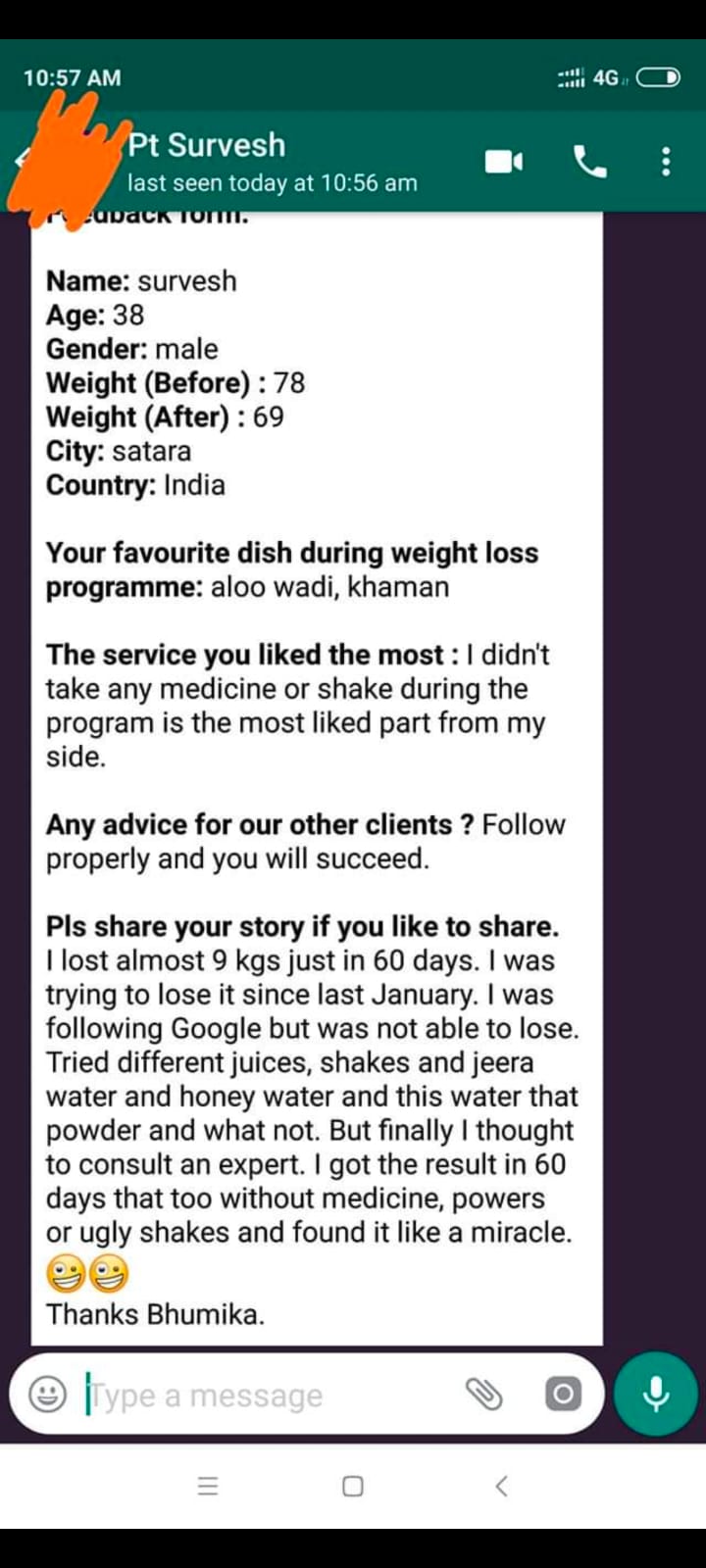This screenshot has width=706, height=1568.
Task: Start a video call with Pt Survesh
Action: click(x=504, y=162)
